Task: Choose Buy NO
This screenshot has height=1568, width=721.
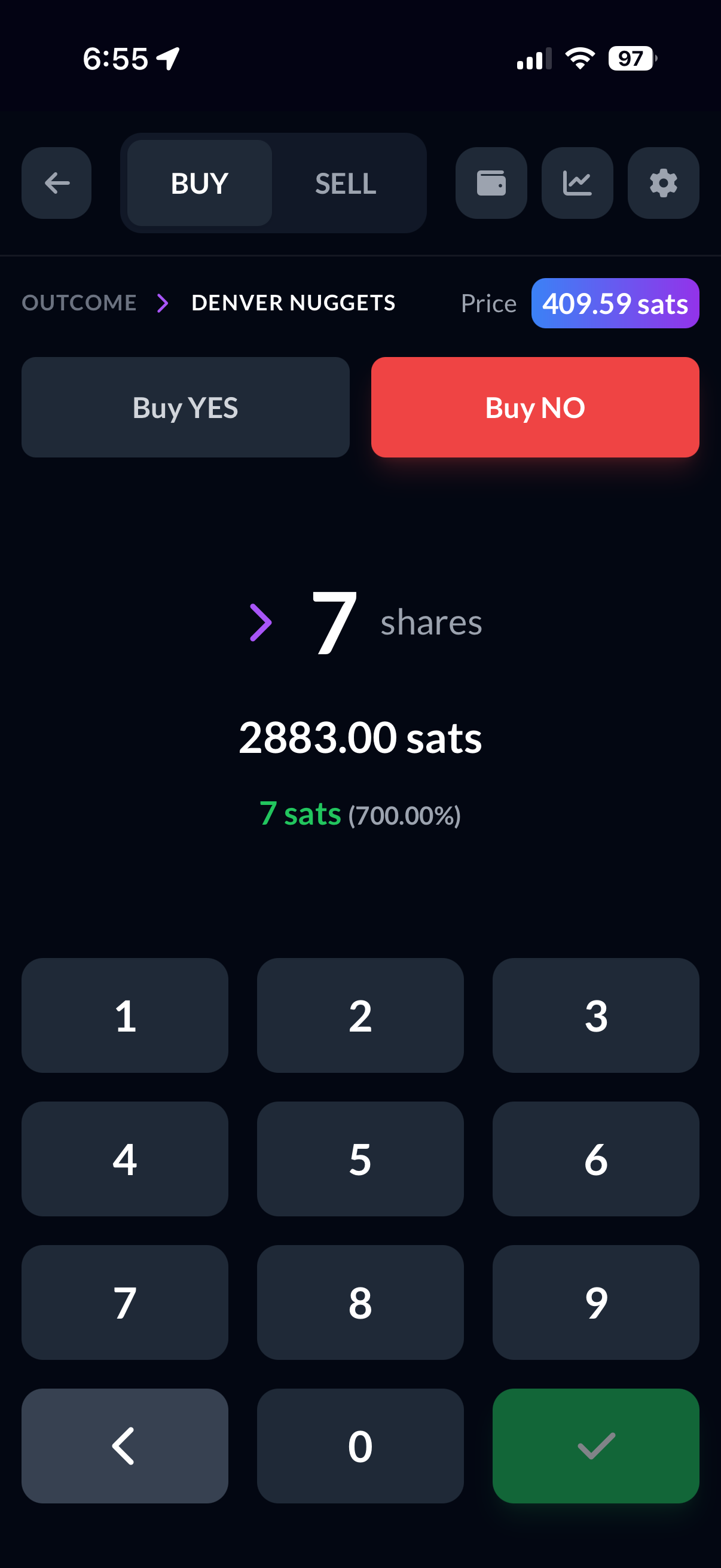Action: pos(535,407)
